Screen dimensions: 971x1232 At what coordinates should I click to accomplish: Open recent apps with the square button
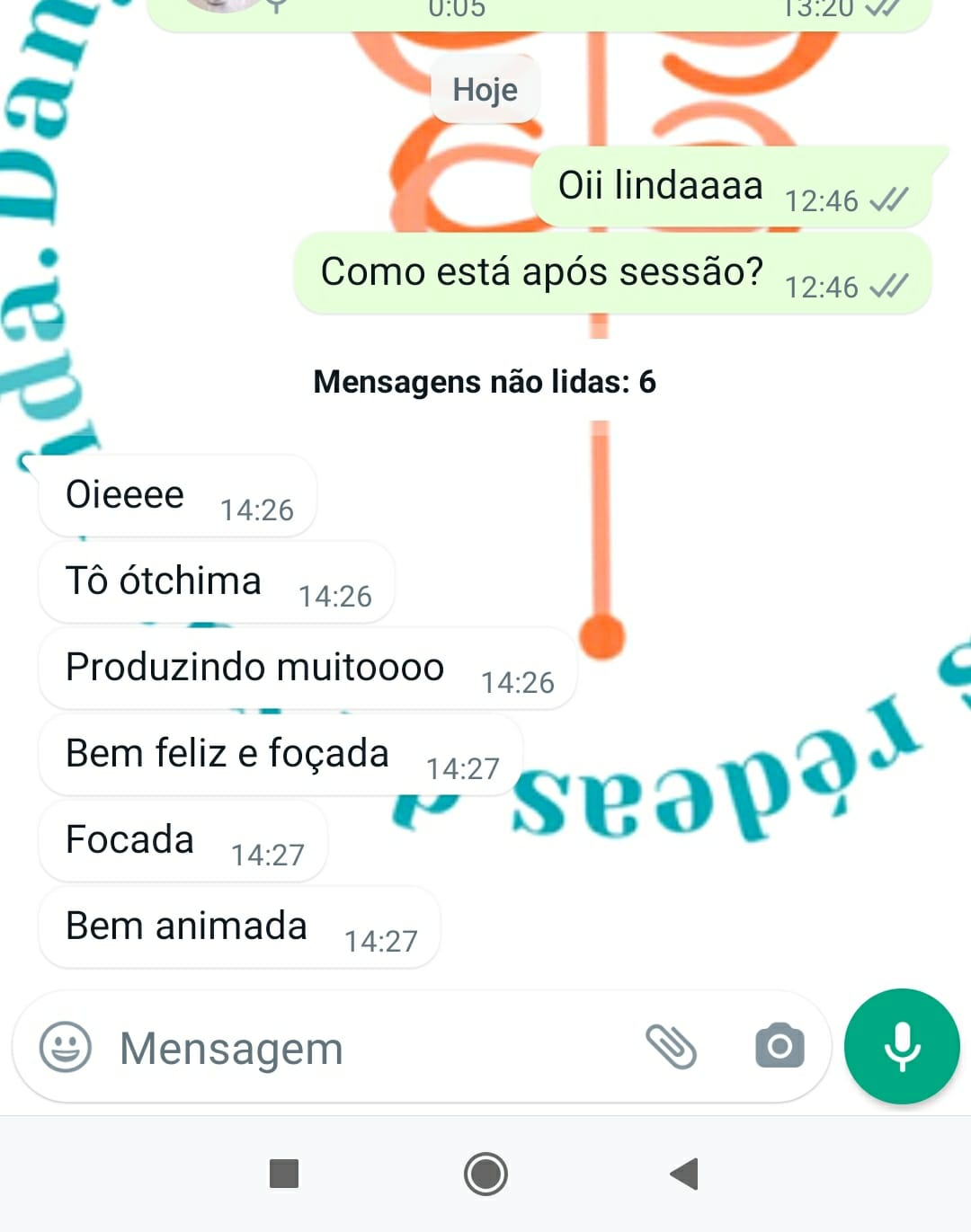[x=284, y=1174]
